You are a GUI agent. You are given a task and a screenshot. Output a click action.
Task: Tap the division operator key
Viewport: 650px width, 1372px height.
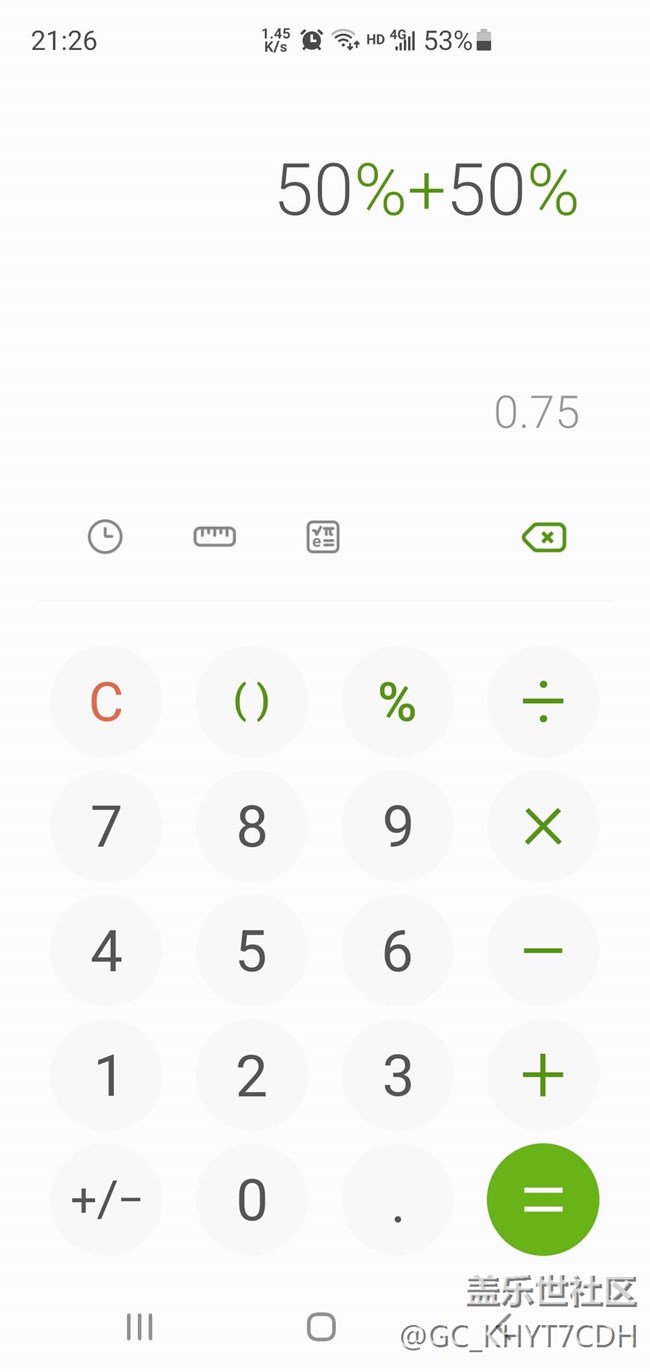(x=543, y=702)
